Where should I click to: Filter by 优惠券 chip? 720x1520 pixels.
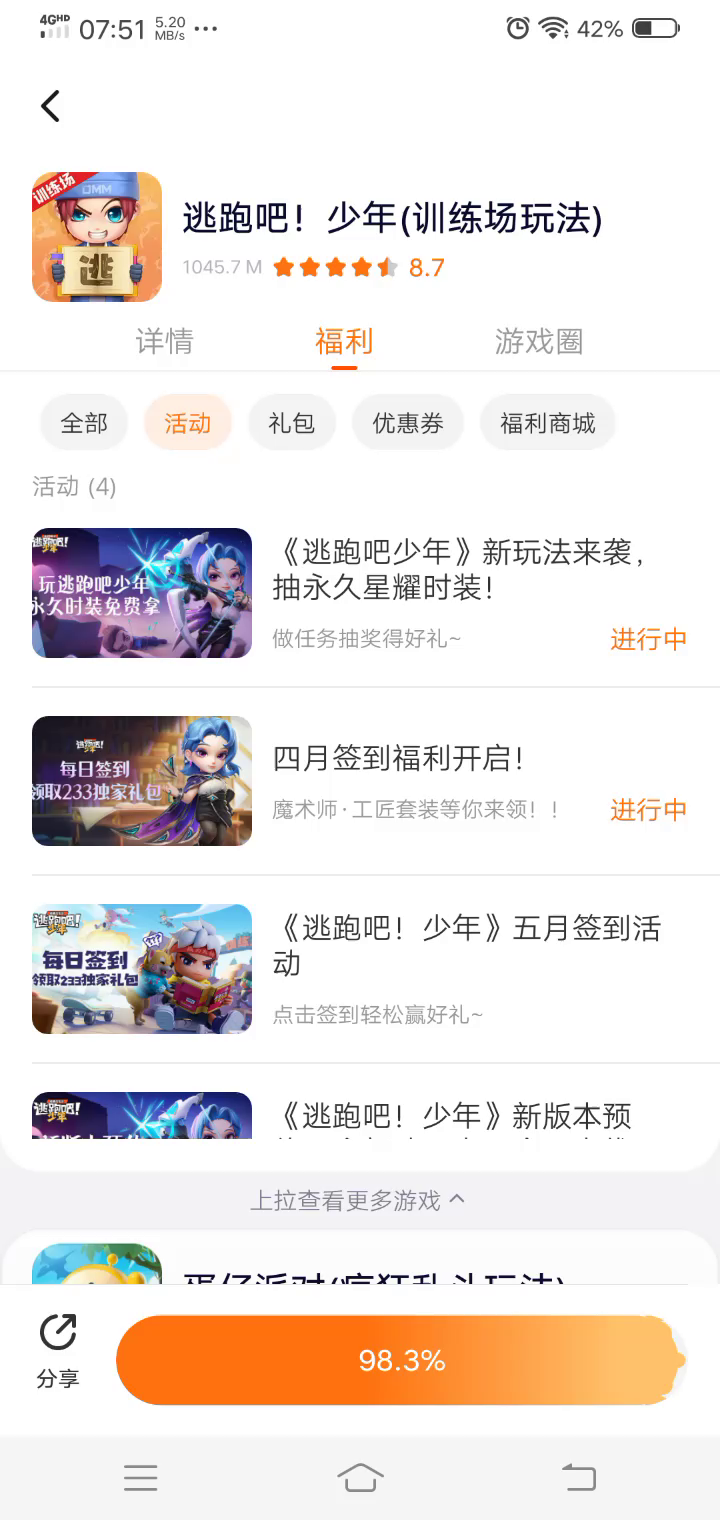408,423
